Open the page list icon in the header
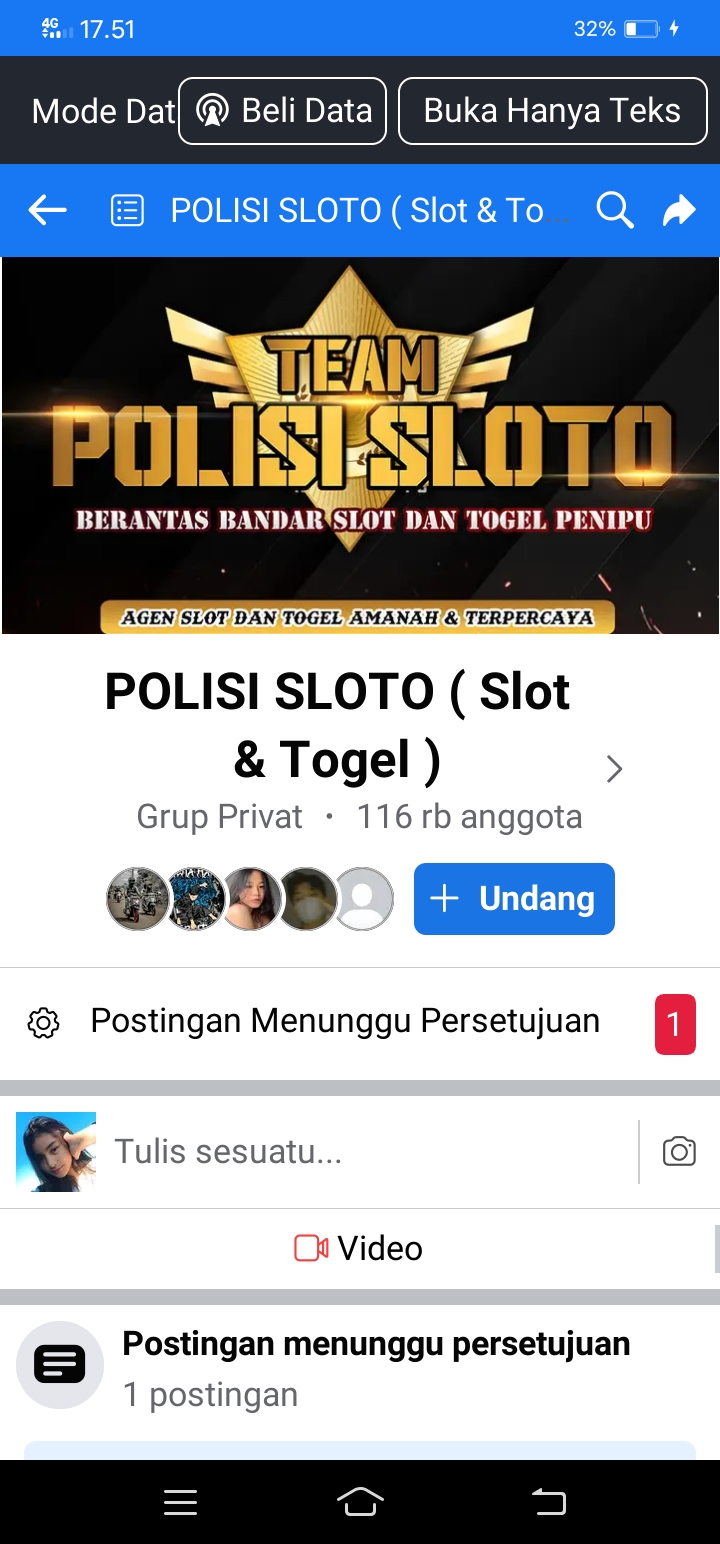Image resolution: width=720 pixels, height=1544 pixels. tap(127, 210)
